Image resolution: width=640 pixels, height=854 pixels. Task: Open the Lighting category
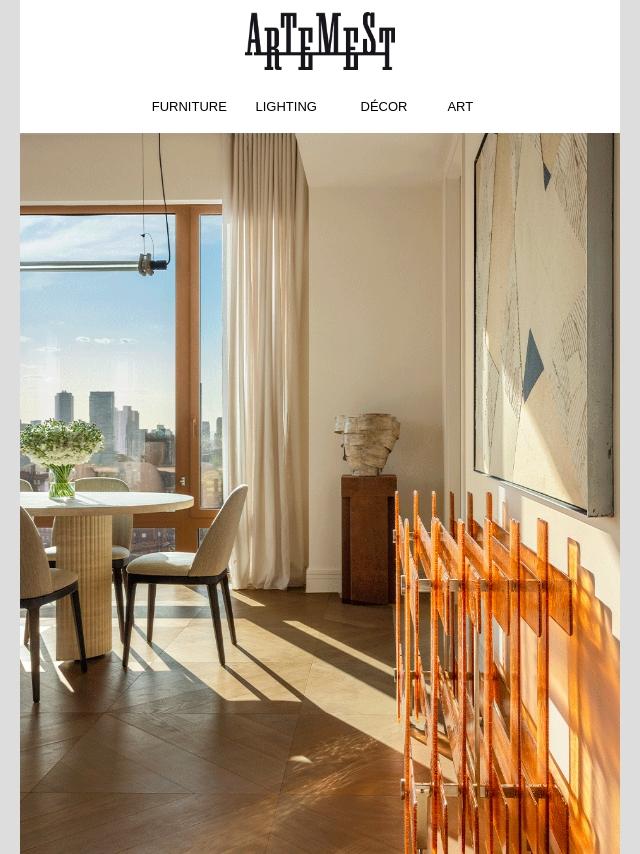coord(286,107)
